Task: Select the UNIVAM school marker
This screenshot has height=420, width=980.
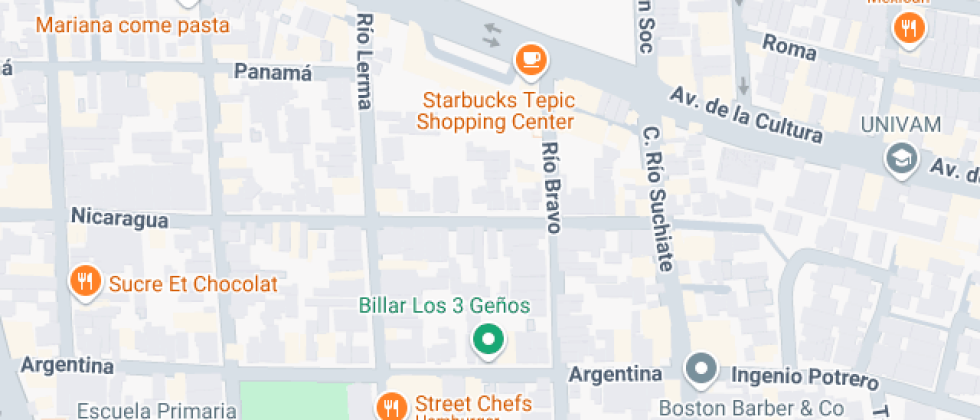Action: (901, 158)
